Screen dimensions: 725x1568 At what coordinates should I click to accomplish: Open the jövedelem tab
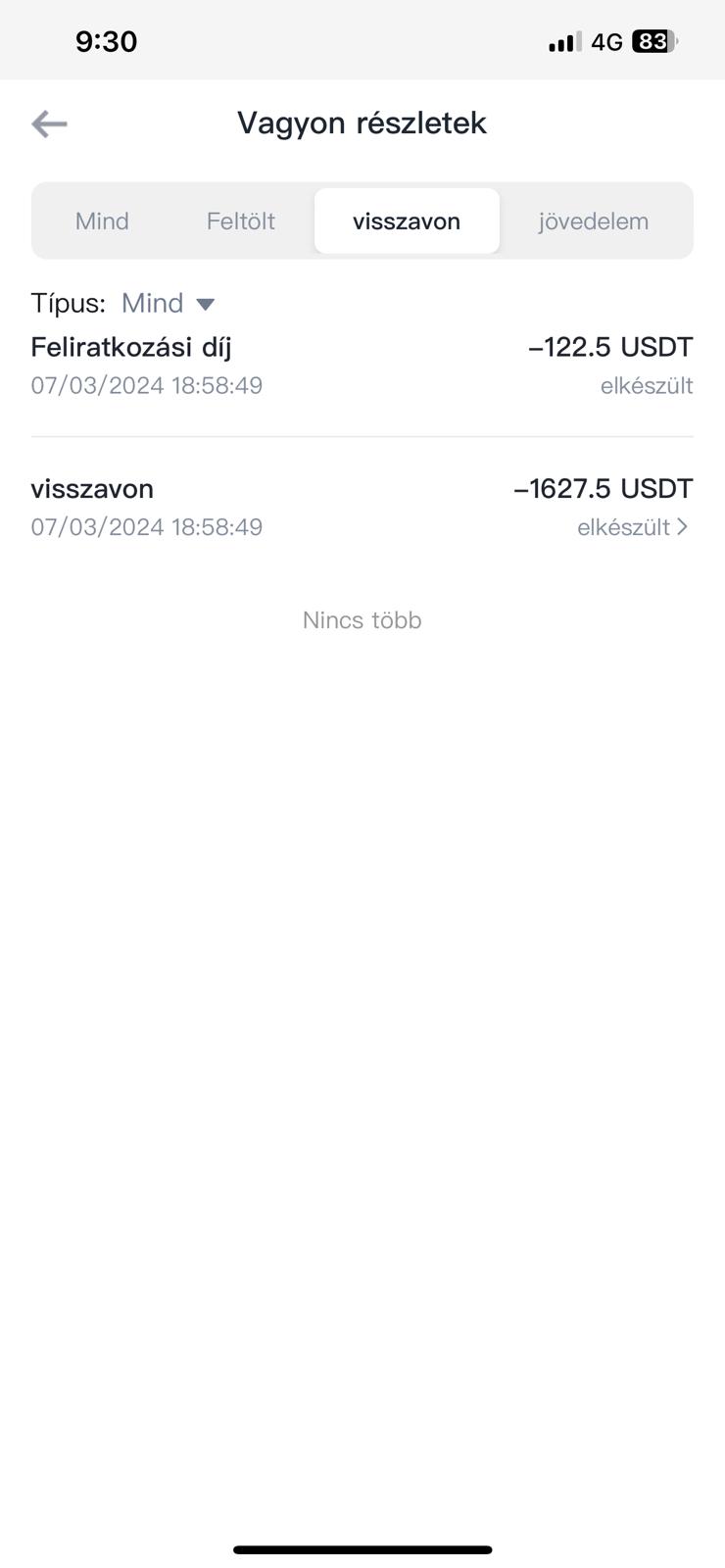[x=593, y=221]
